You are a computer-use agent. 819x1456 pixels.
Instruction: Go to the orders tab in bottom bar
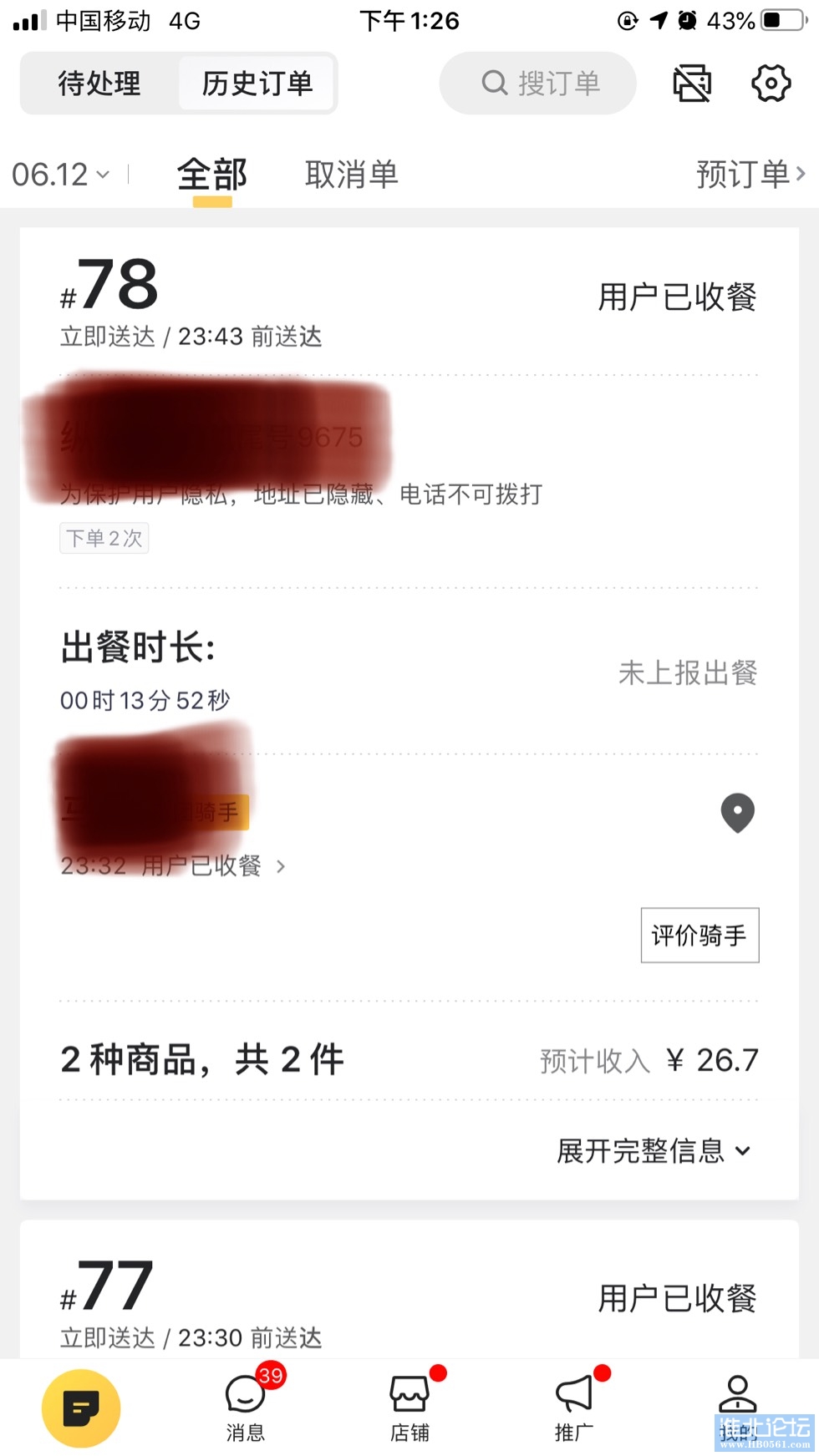coord(81,1408)
